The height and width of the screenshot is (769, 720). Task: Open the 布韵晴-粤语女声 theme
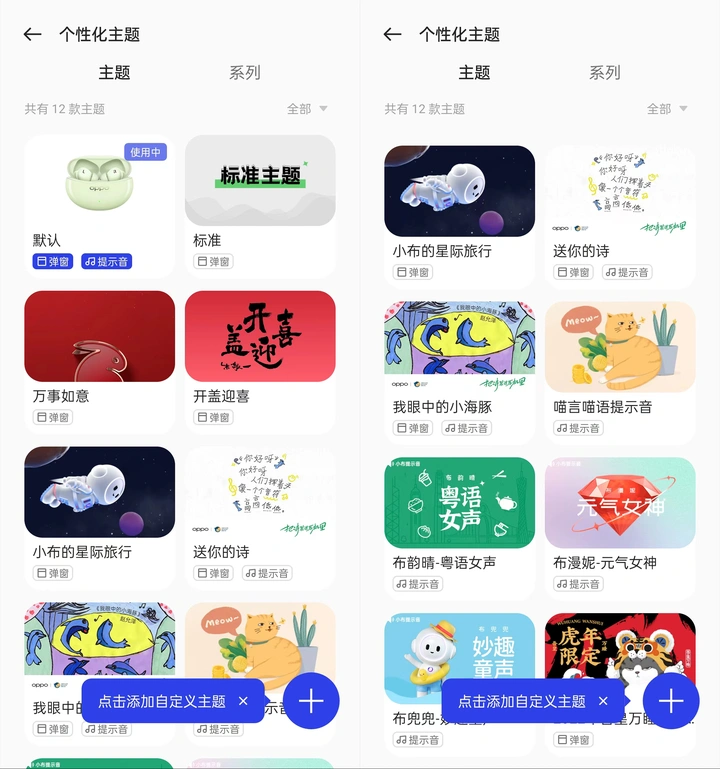459,505
